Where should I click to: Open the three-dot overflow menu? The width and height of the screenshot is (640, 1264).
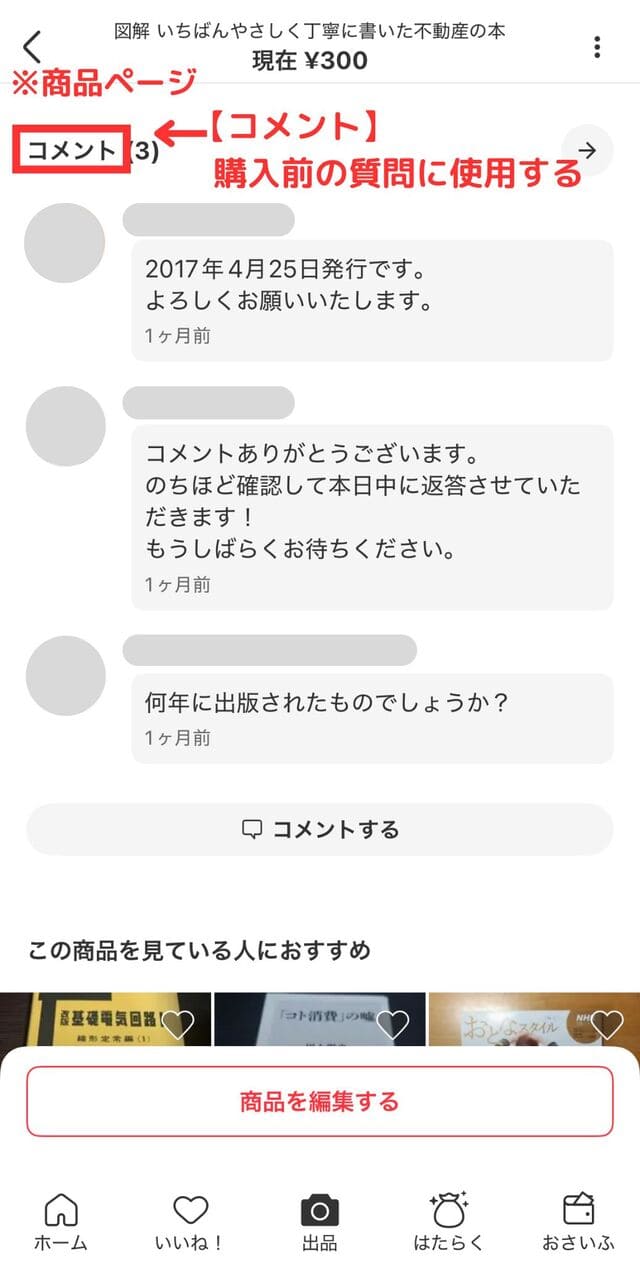pyautogui.click(x=597, y=46)
